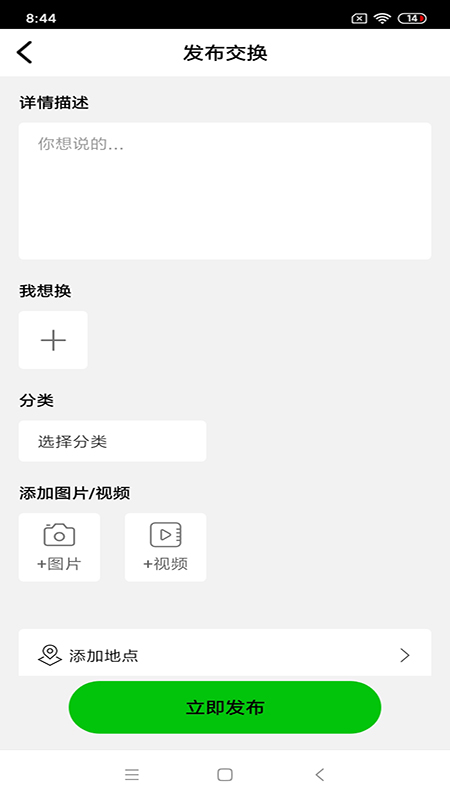Add a photo with +图片
Viewport: 450px width, 800px height.
coord(59,547)
